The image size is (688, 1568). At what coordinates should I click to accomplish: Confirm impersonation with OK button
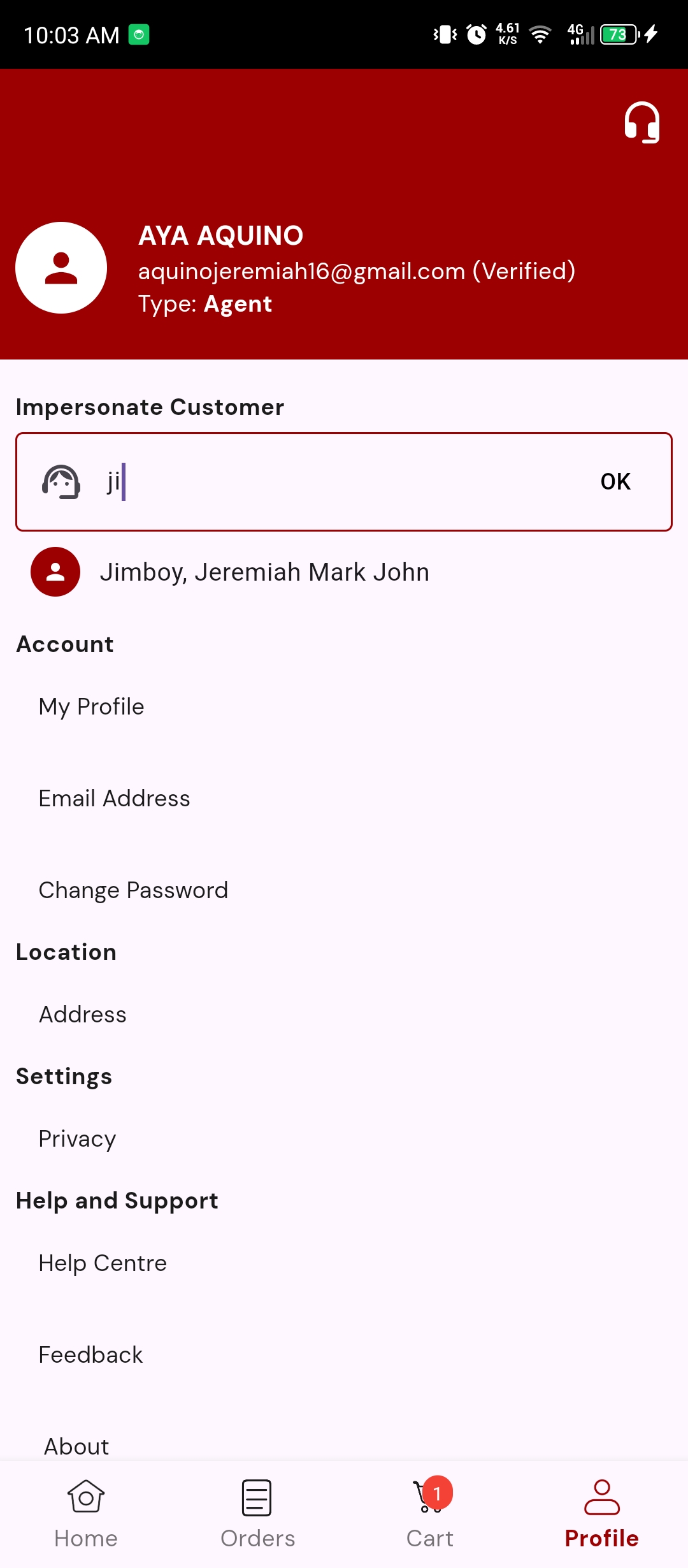tap(615, 482)
